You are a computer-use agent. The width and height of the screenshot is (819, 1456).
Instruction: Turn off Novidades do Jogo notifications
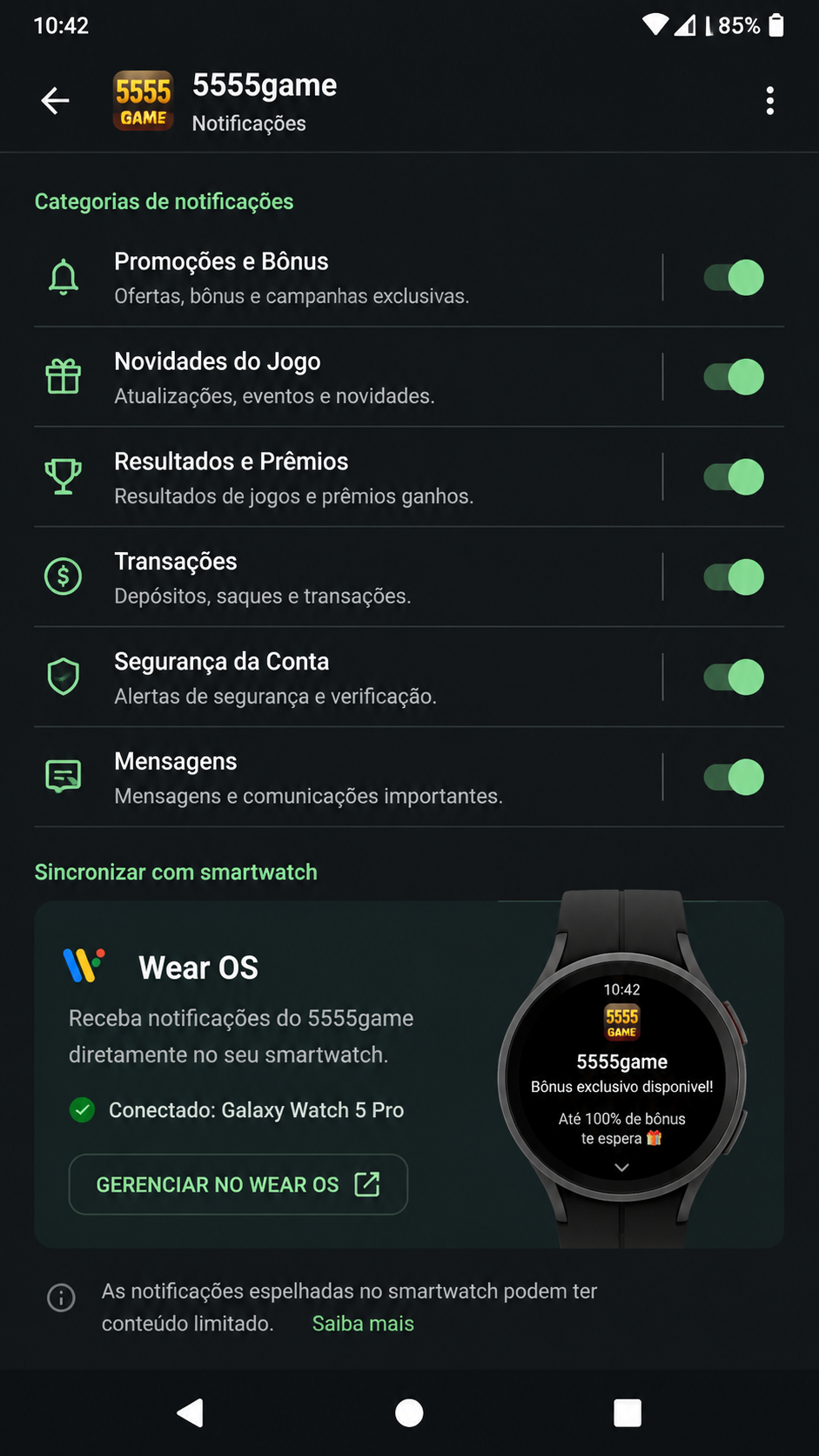click(734, 377)
